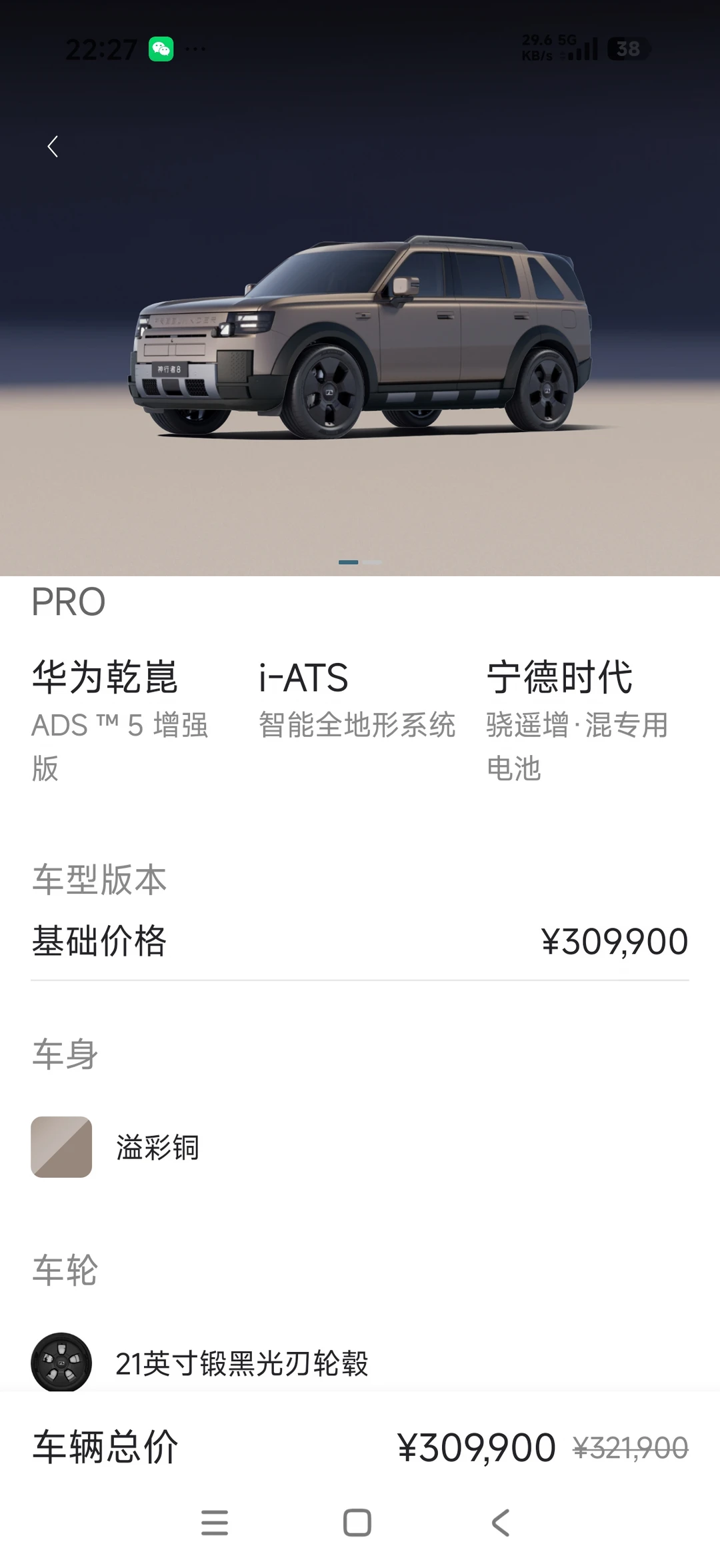Go to the home screen
Image resolution: width=720 pixels, height=1568 pixels.
[357, 1523]
